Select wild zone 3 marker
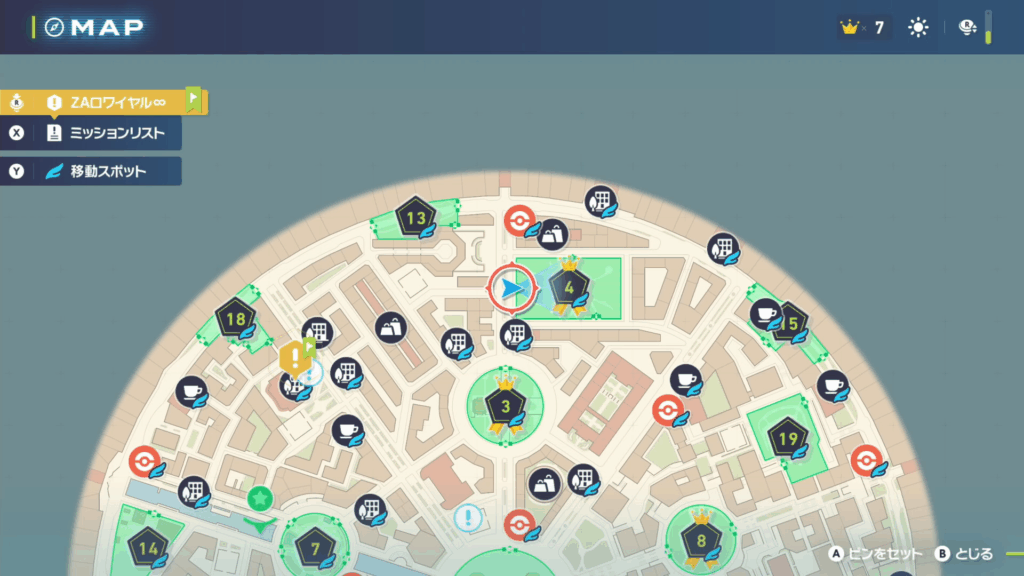The width and height of the screenshot is (1024, 576). (x=505, y=406)
